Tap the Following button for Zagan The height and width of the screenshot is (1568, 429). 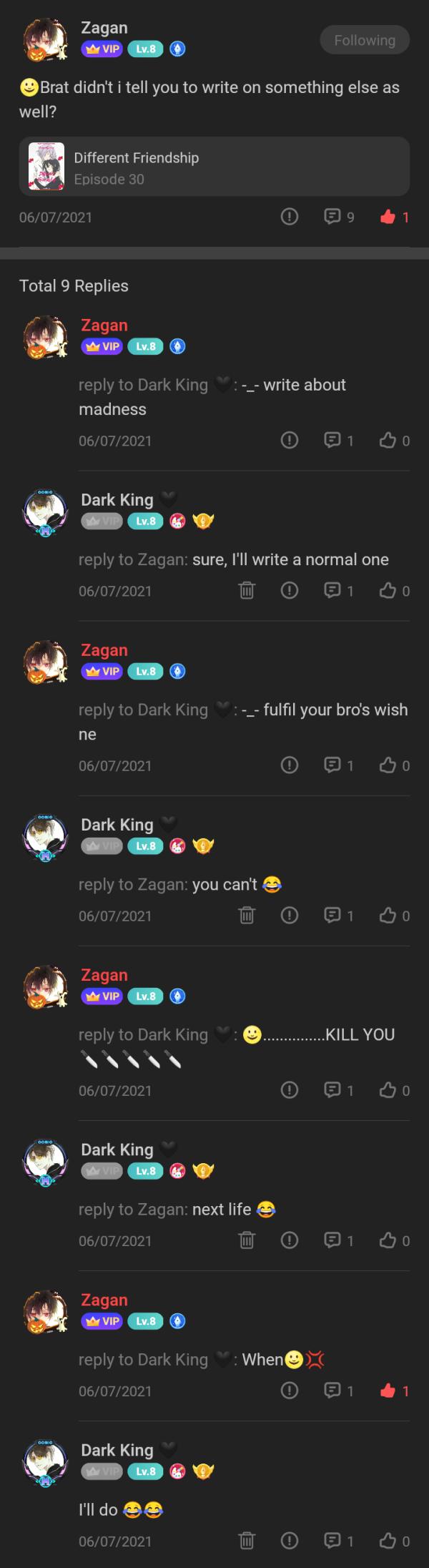tap(365, 40)
